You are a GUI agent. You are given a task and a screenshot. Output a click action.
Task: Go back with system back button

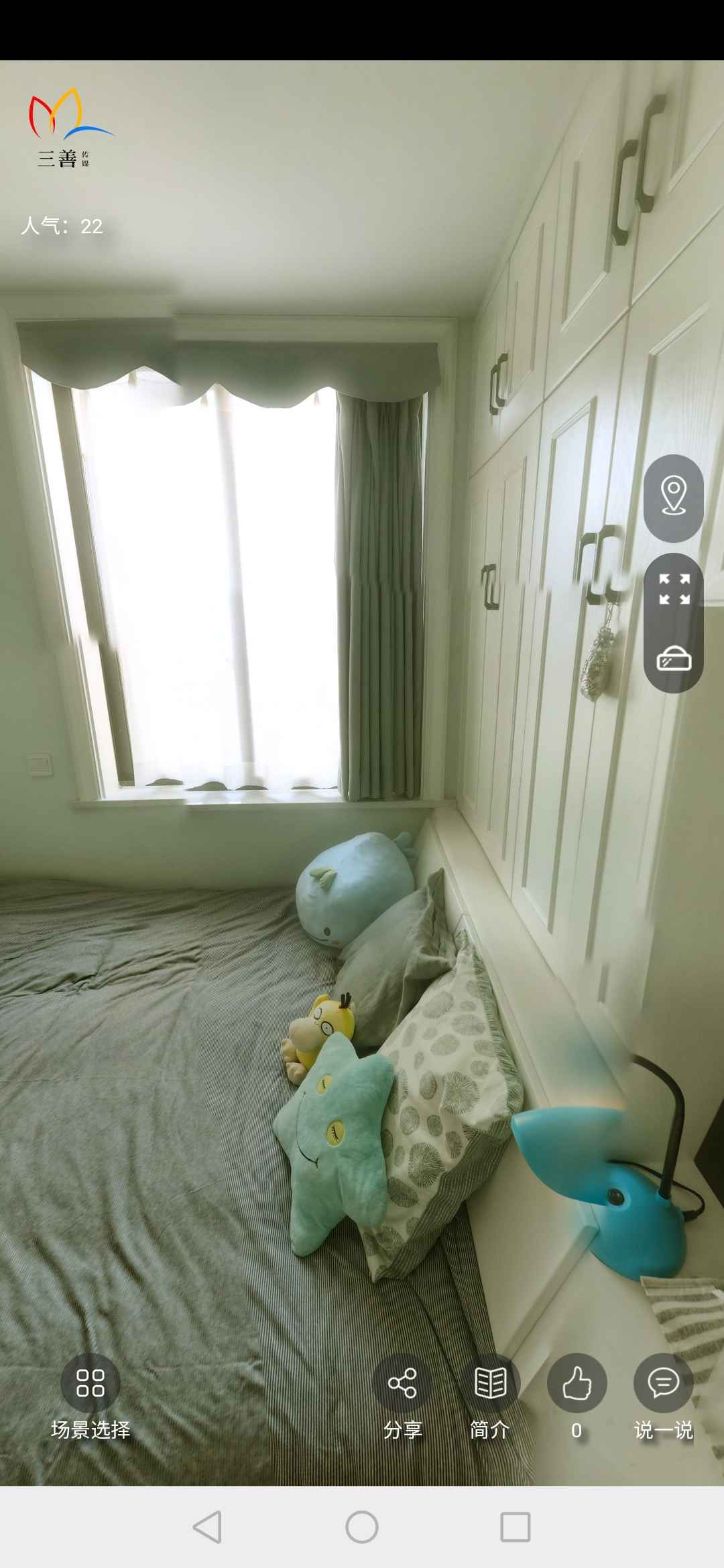click(207, 1527)
